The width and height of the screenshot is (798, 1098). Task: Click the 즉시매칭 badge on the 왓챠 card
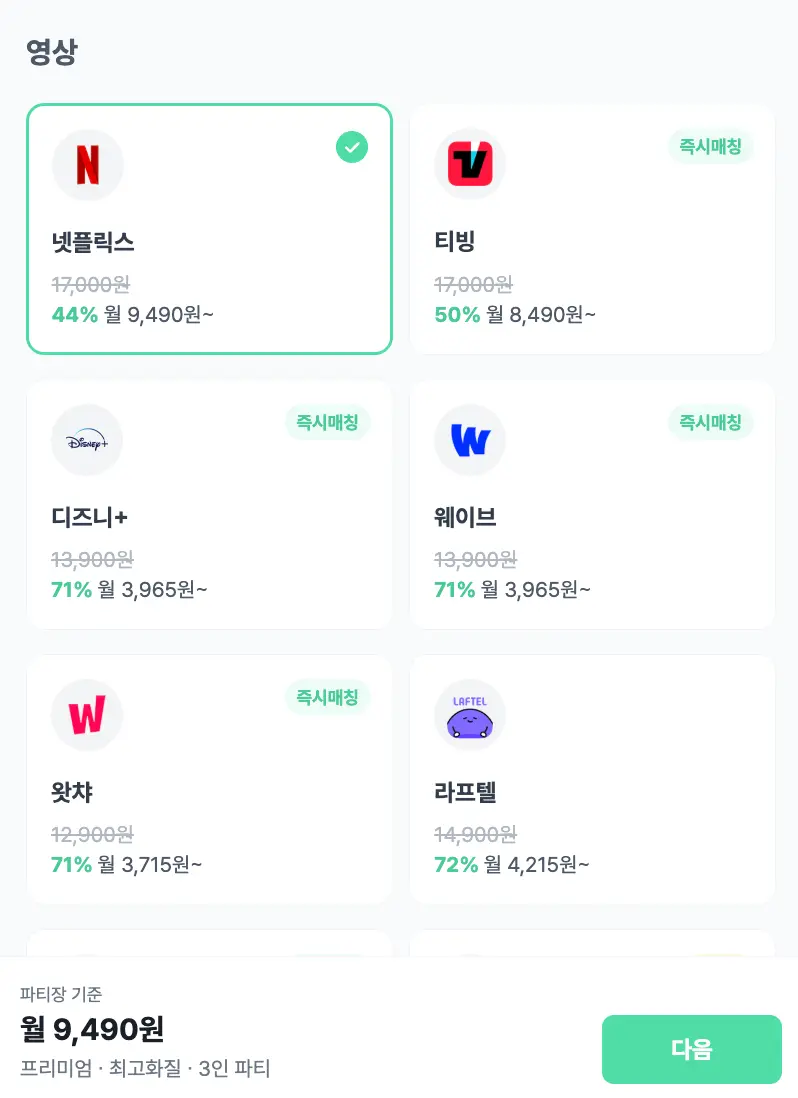point(327,698)
